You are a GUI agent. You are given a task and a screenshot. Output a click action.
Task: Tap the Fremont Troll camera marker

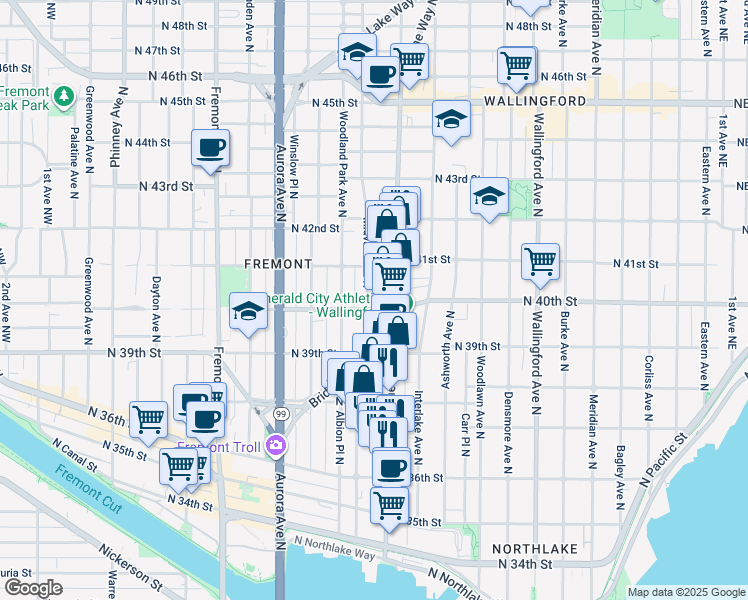276,445
